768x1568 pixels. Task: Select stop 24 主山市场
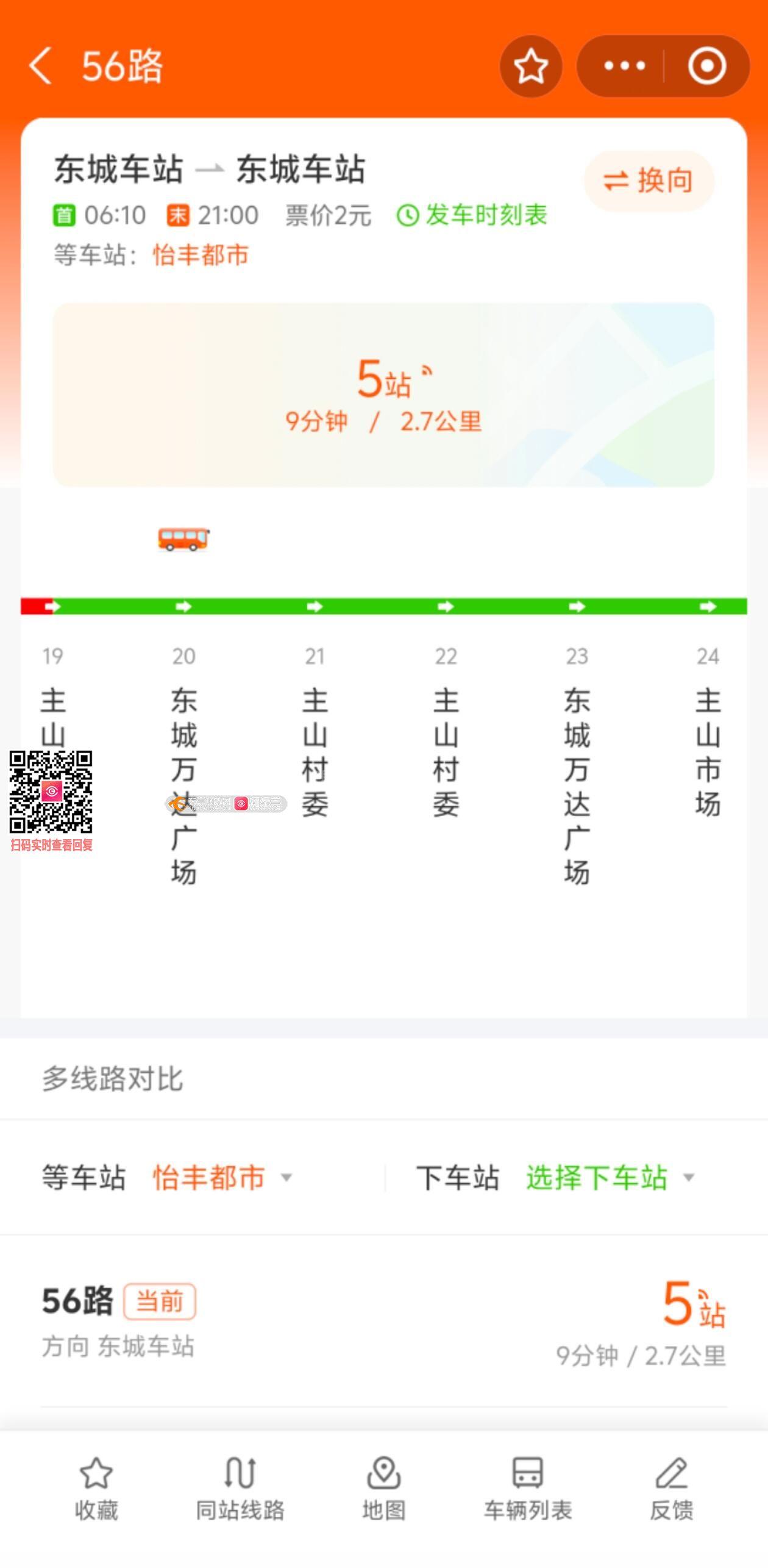tap(708, 752)
